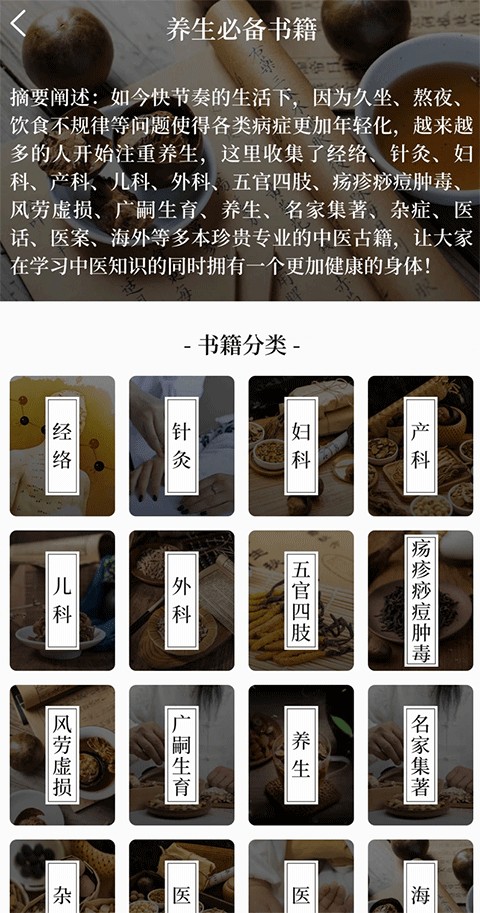View the 名家集著 category
This screenshot has width=480, height=913.
tap(421, 755)
